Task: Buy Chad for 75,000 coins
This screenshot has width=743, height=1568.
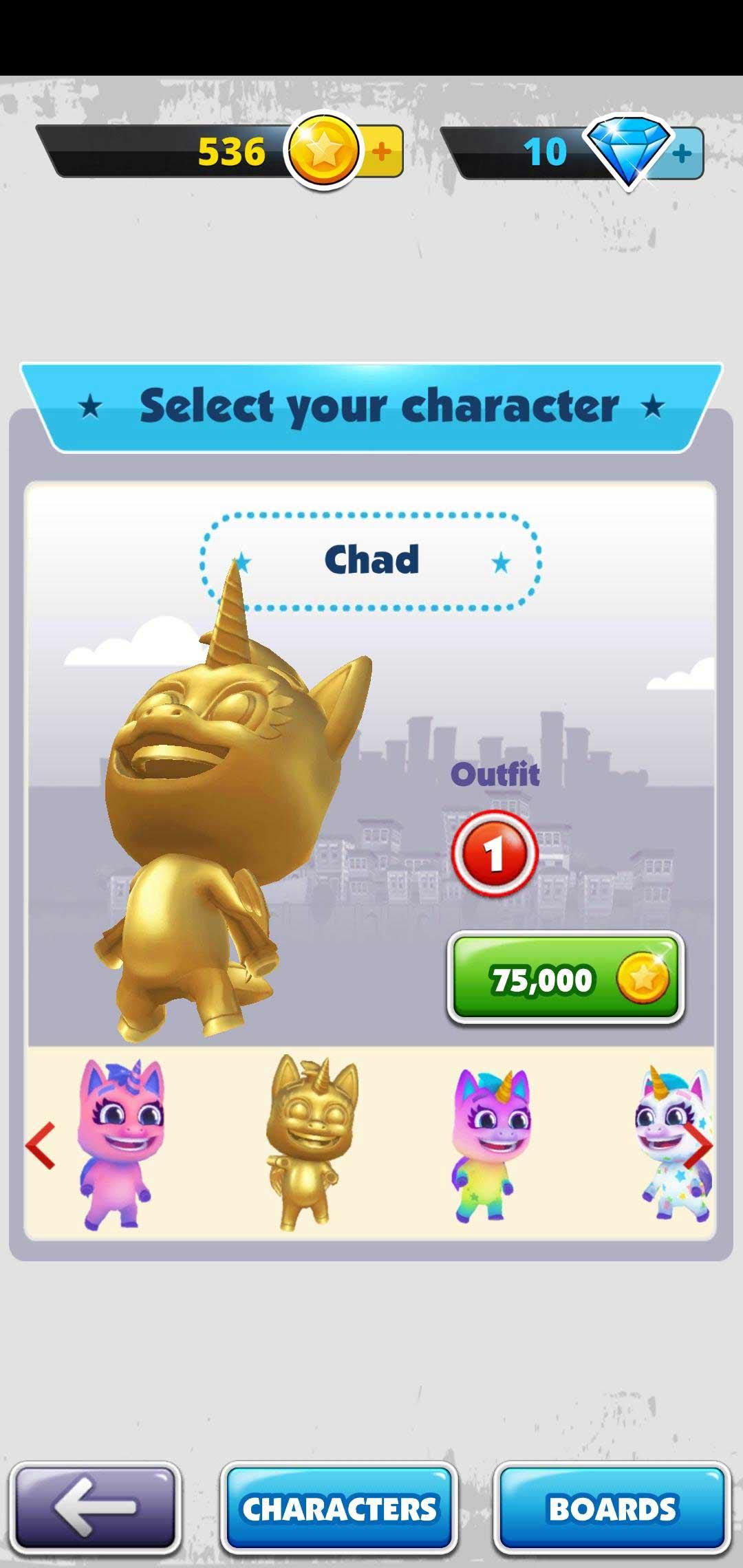Action: [x=566, y=978]
